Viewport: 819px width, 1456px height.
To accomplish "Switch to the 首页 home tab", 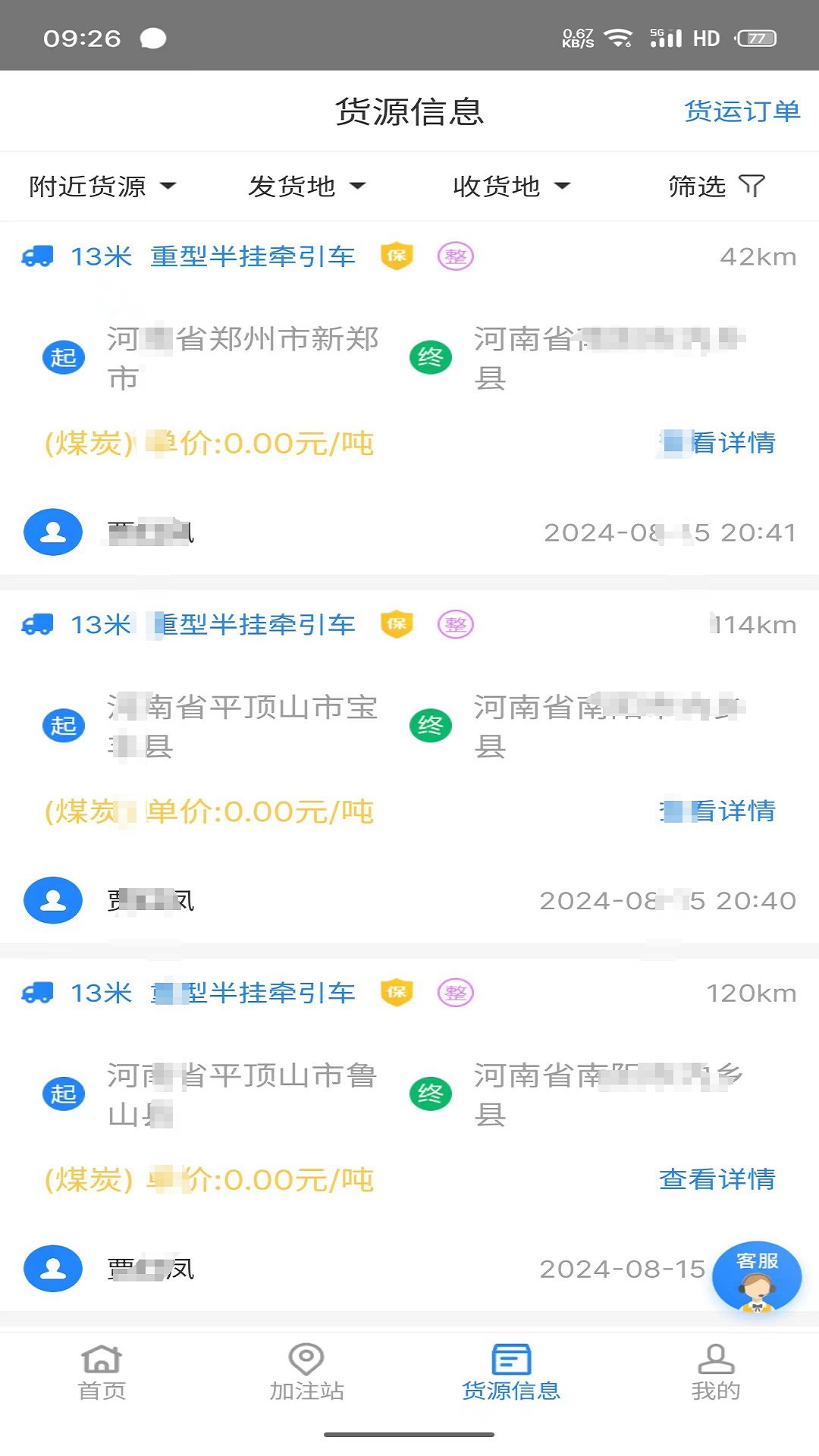I will tap(102, 1377).
